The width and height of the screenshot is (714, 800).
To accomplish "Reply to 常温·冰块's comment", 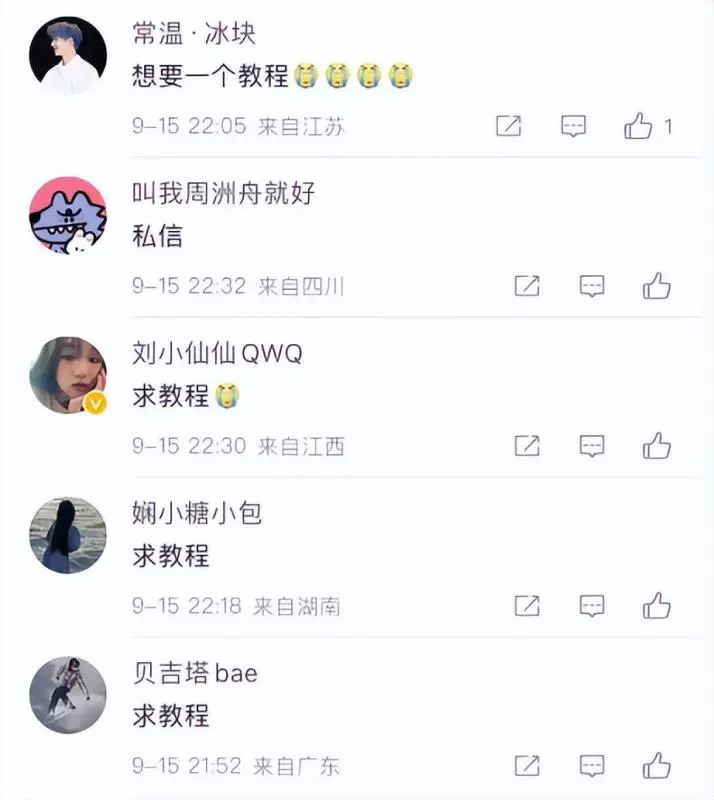I will (x=573, y=127).
